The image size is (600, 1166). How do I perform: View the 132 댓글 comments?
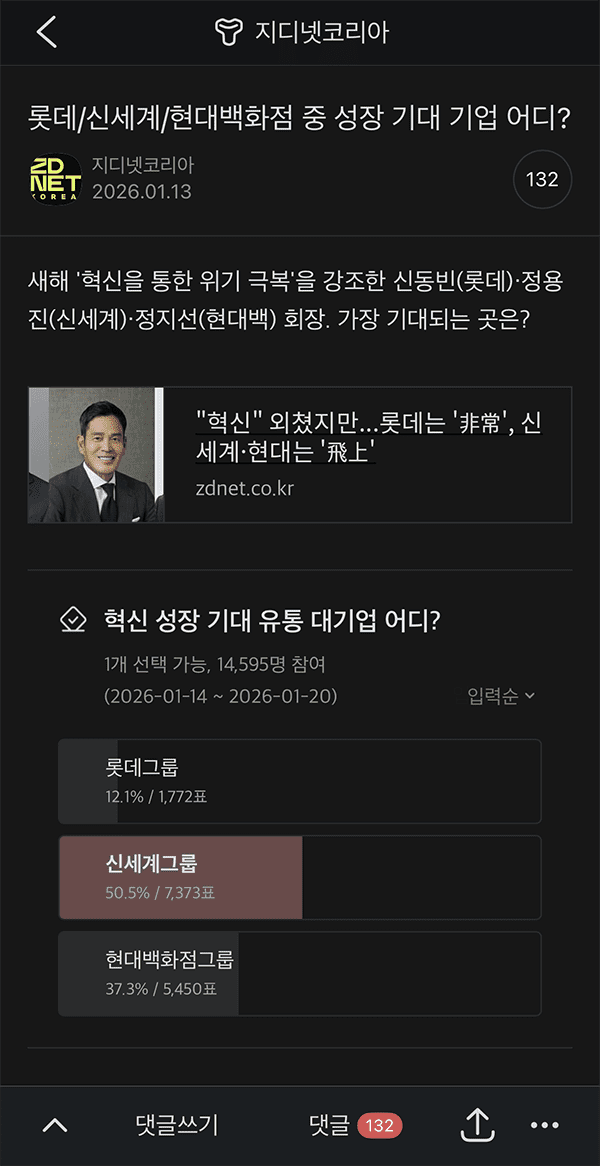click(355, 1125)
